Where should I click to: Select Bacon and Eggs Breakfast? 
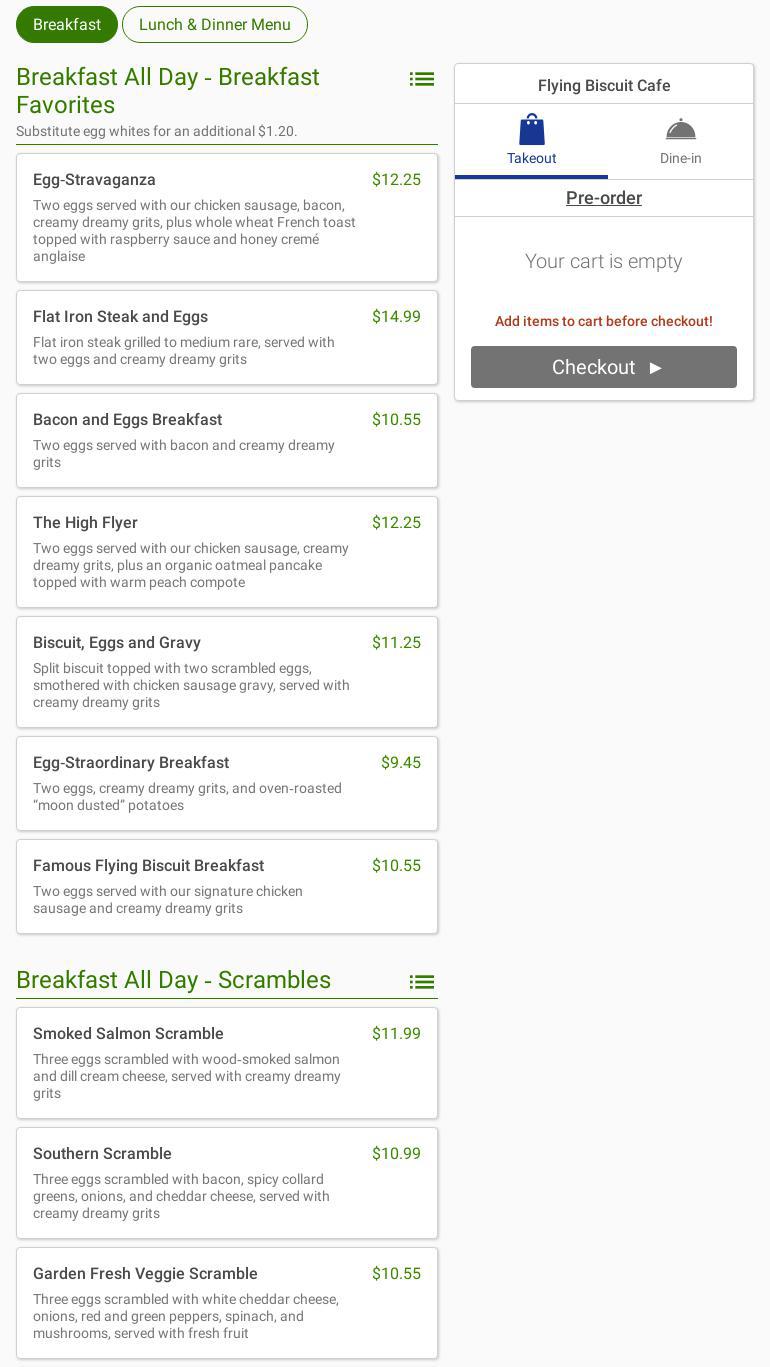[227, 440]
